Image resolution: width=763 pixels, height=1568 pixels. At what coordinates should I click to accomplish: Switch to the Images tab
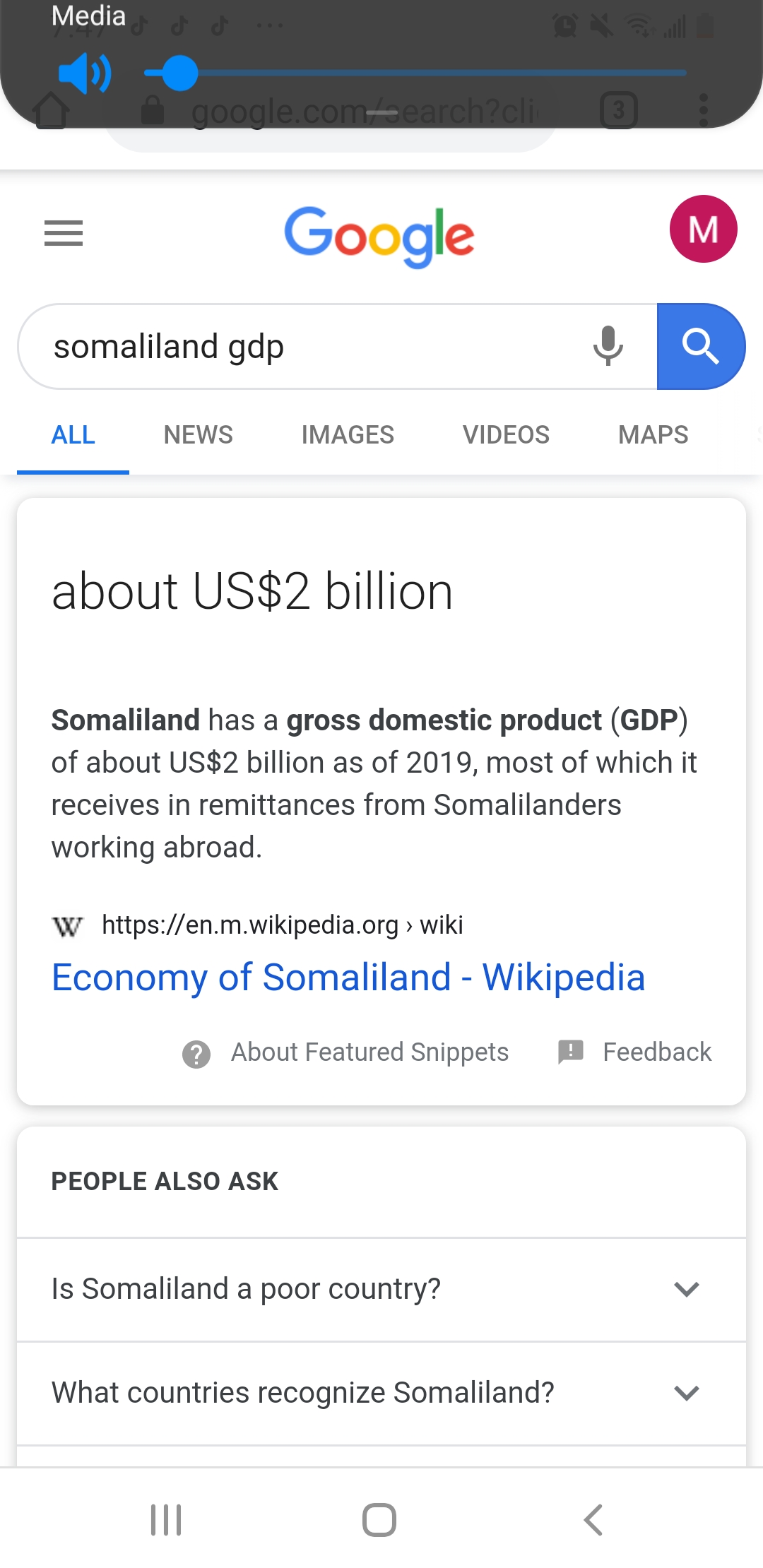click(348, 434)
